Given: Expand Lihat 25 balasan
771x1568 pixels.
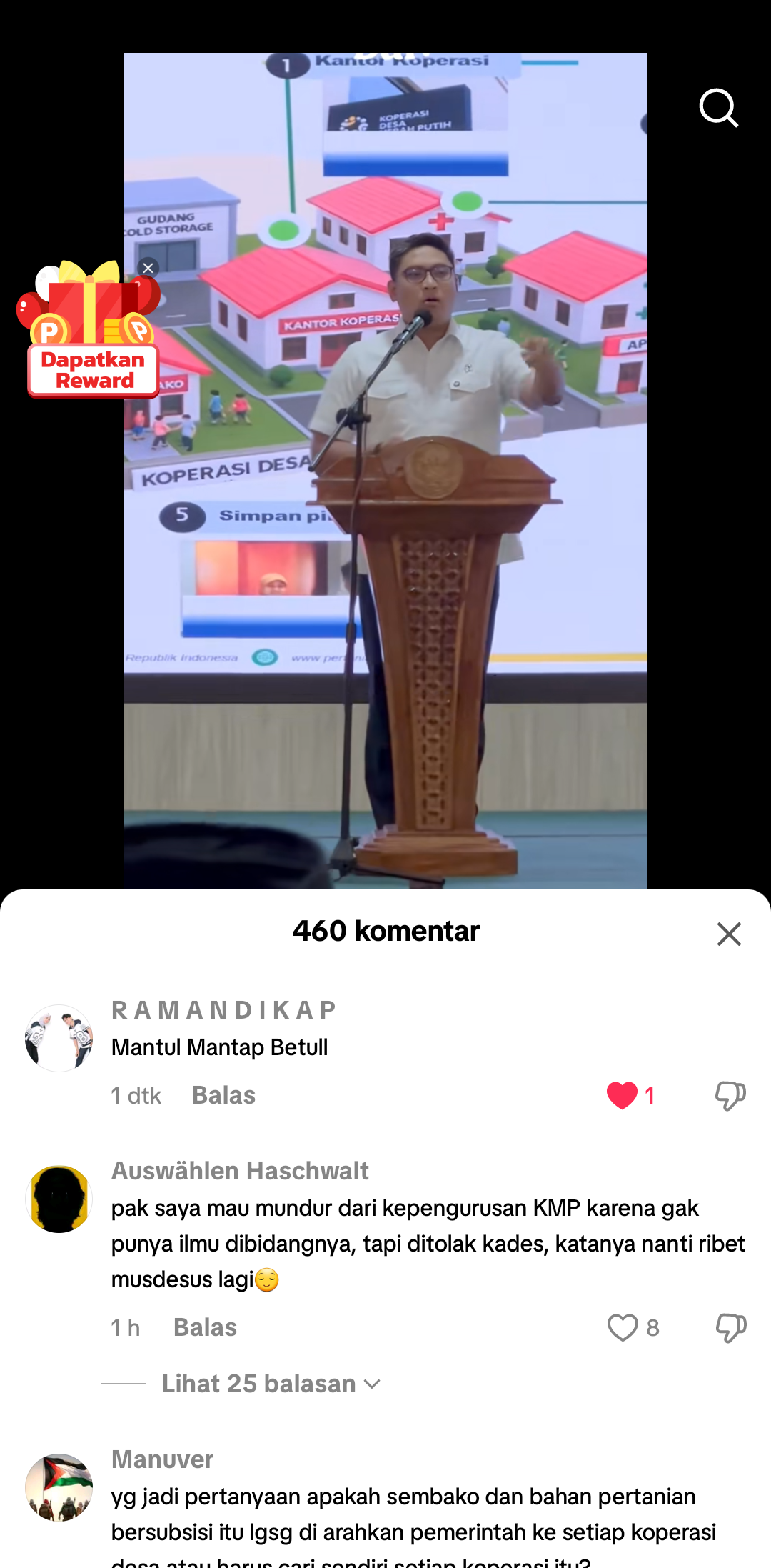Looking at the screenshot, I should point(271,1384).
